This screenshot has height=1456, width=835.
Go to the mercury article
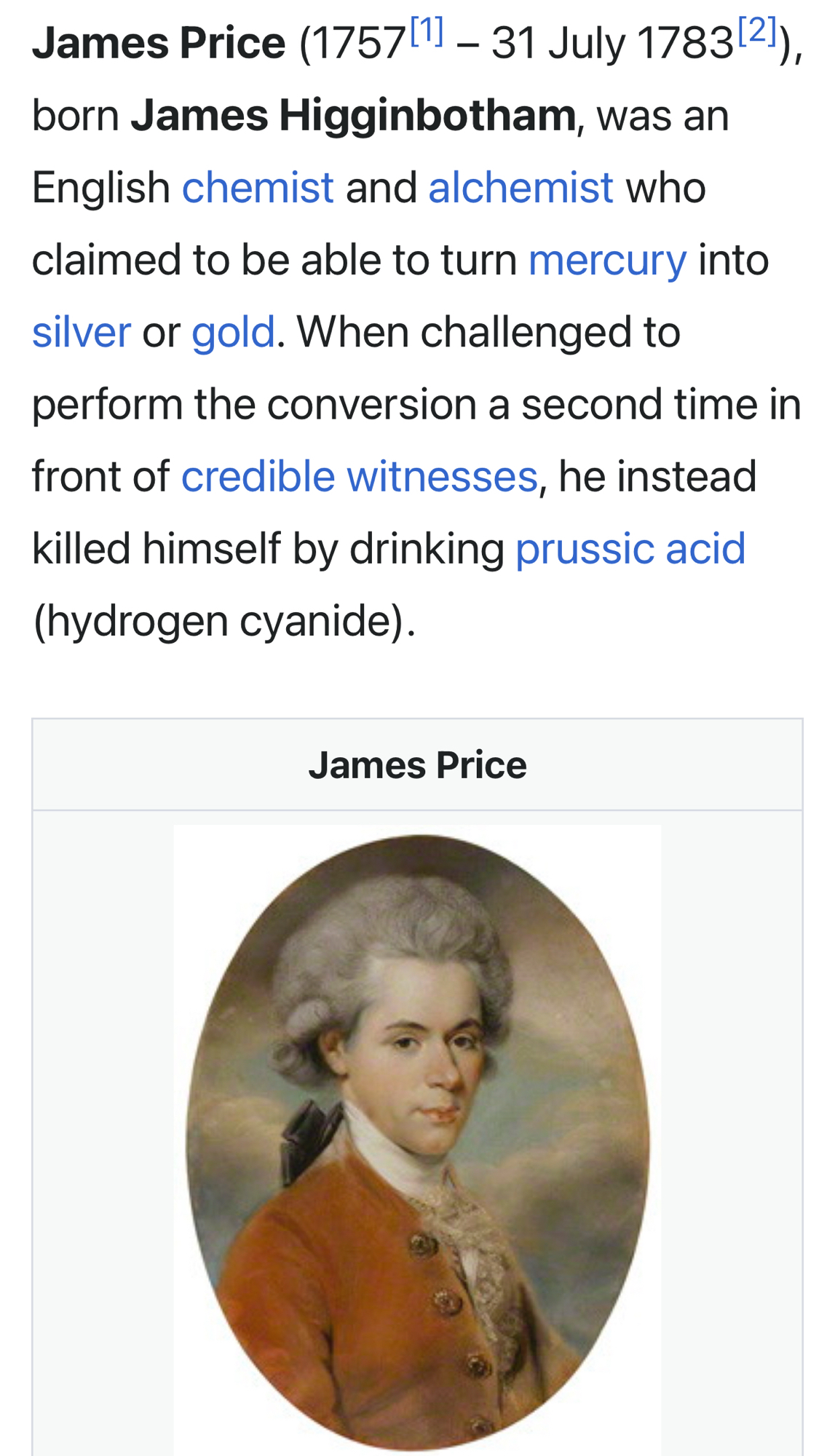[x=607, y=261]
